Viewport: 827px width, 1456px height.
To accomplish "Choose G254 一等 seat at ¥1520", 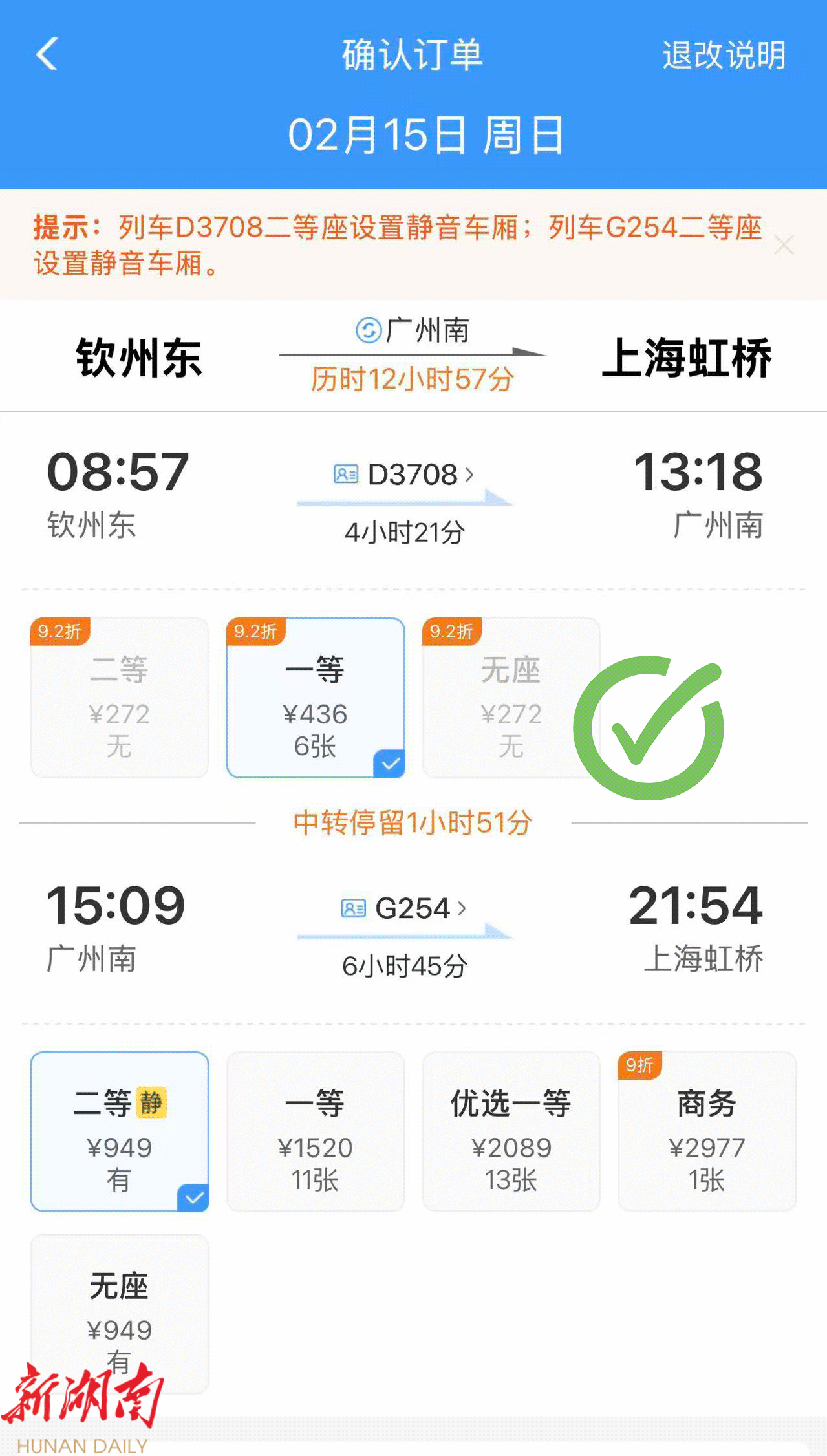I will coord(316,1131).
